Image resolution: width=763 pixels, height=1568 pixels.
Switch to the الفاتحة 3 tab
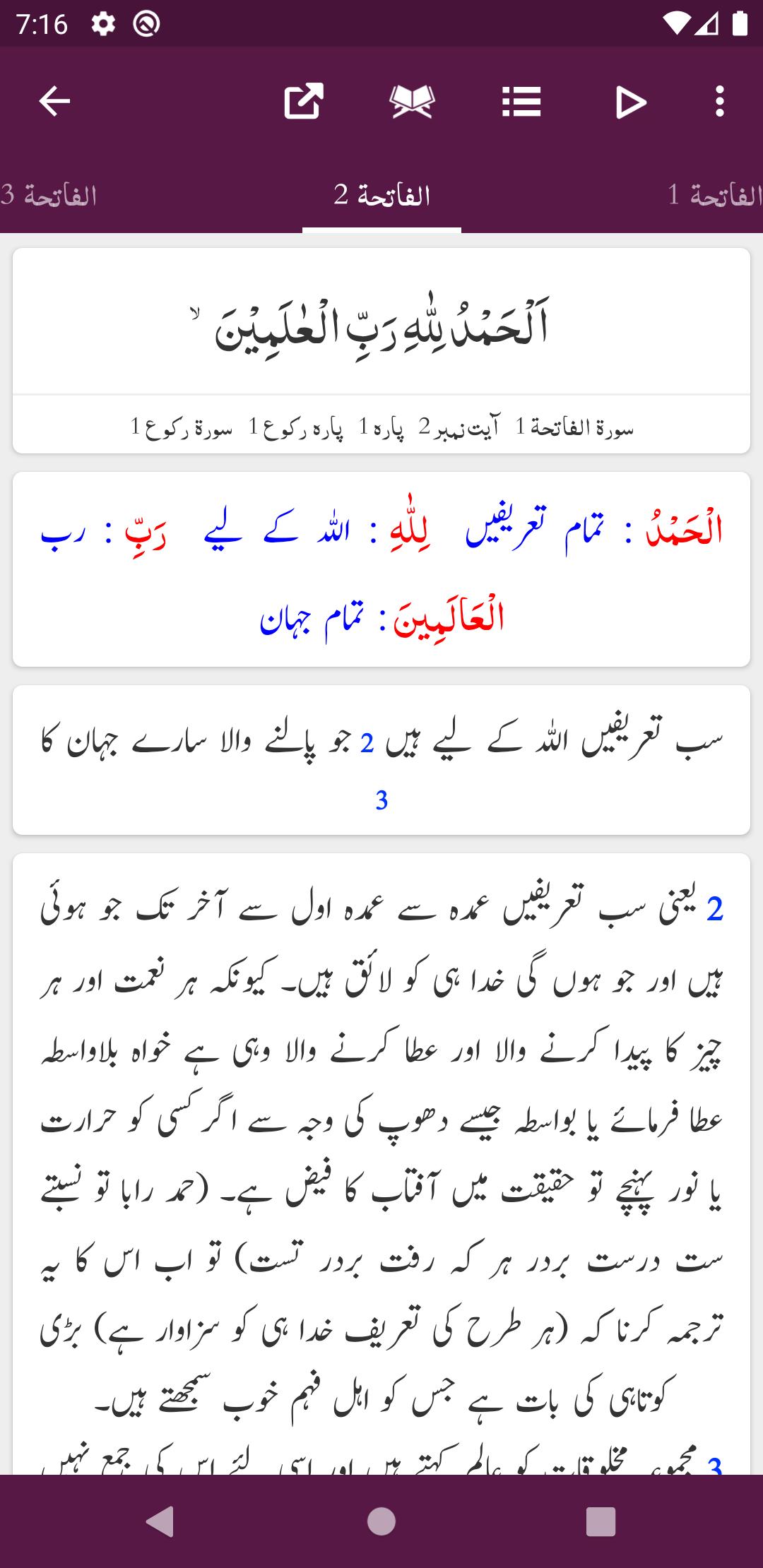pos(49,196)
